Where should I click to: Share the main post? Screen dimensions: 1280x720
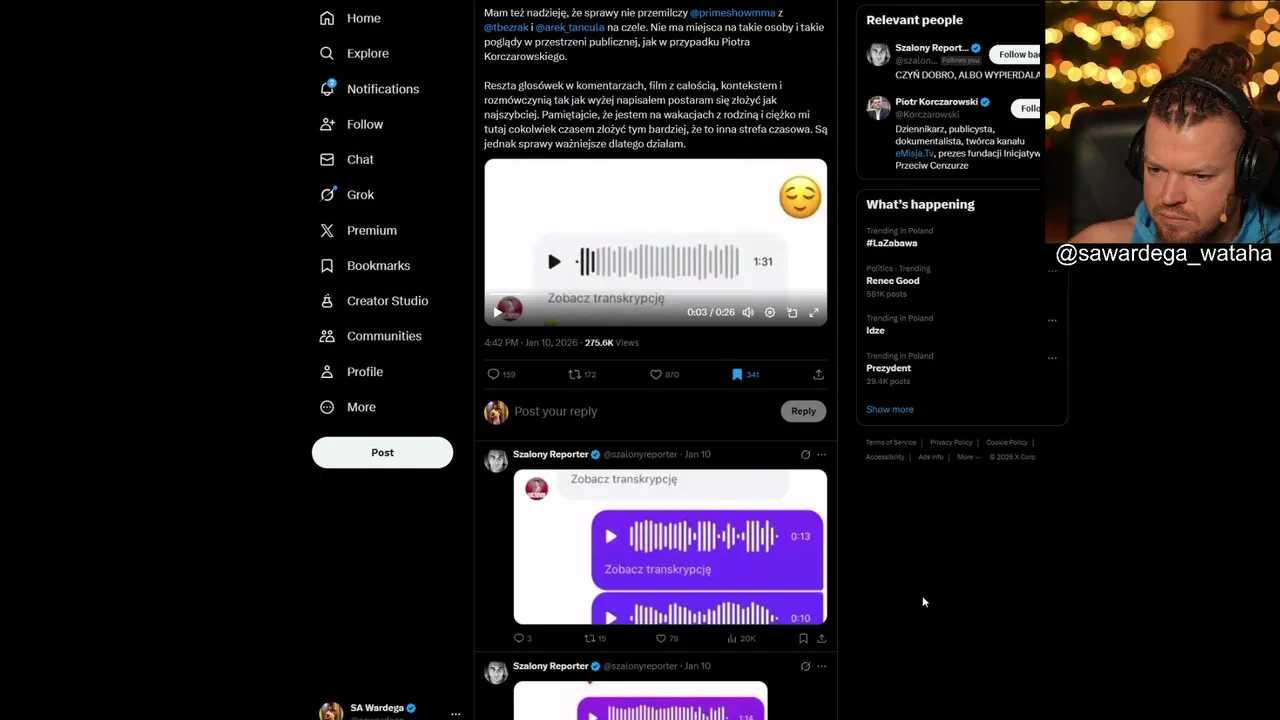coord(818,374)
